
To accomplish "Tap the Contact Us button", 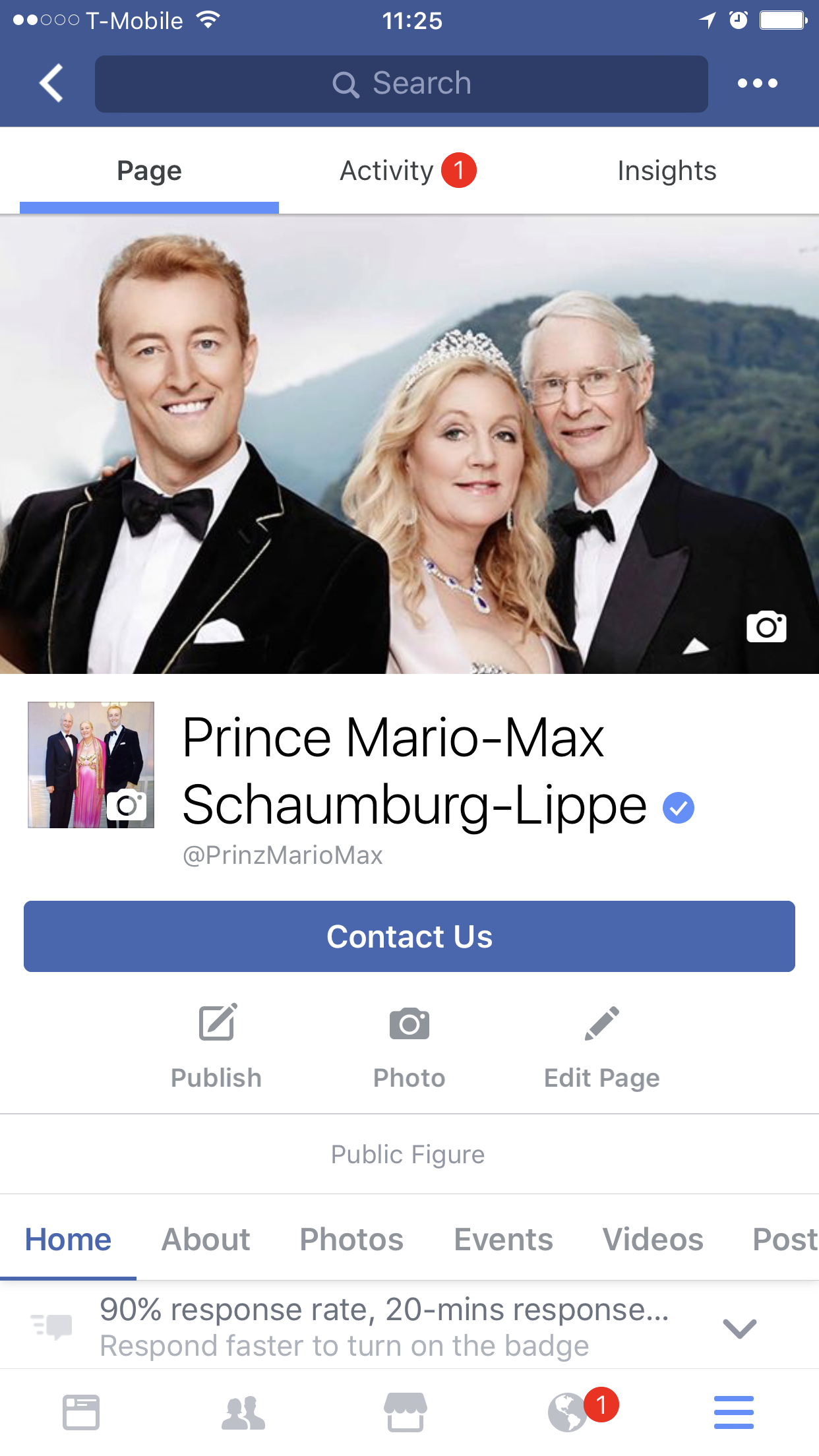I will (x=409, y=936).
